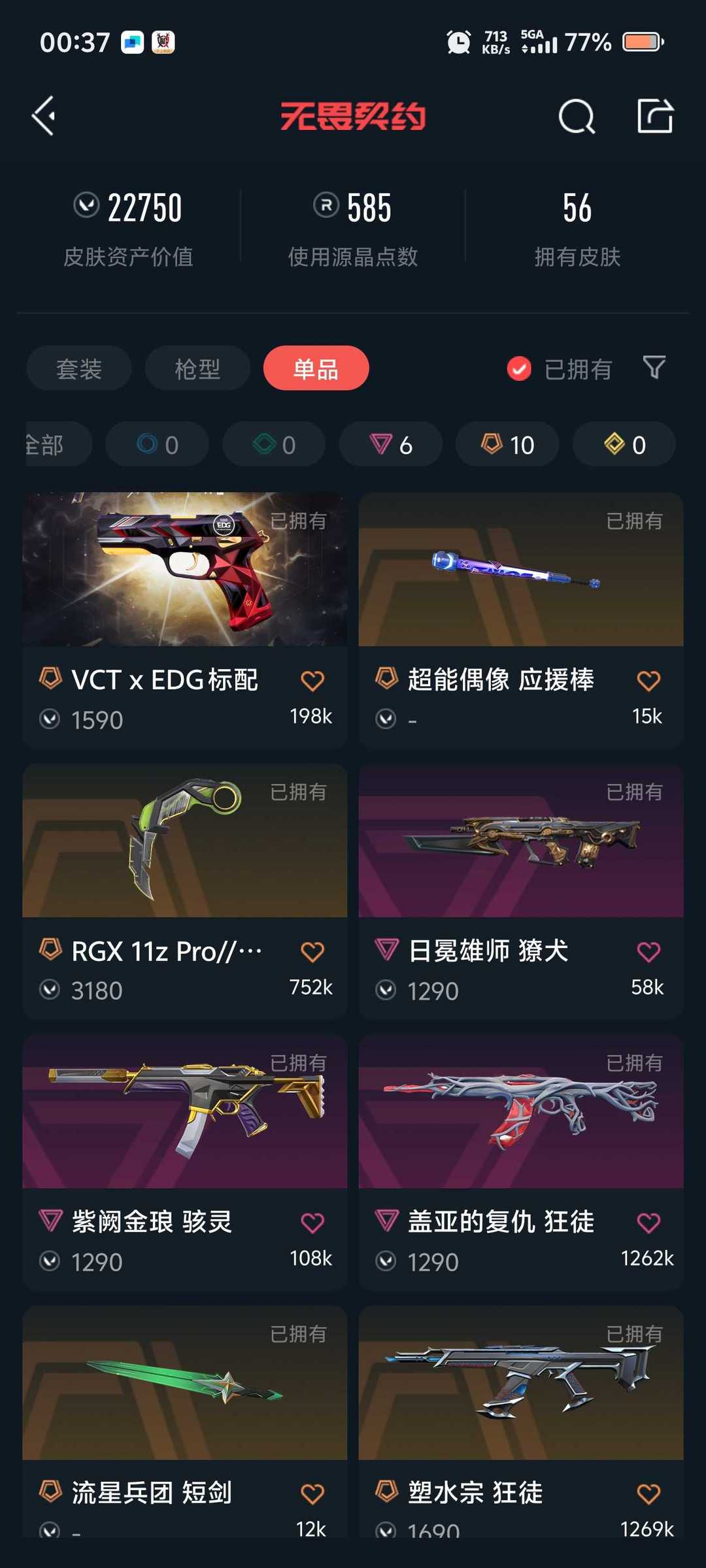
Task: Open the 流星兵团 短剑 skin card
Action: pos(185,1422)
